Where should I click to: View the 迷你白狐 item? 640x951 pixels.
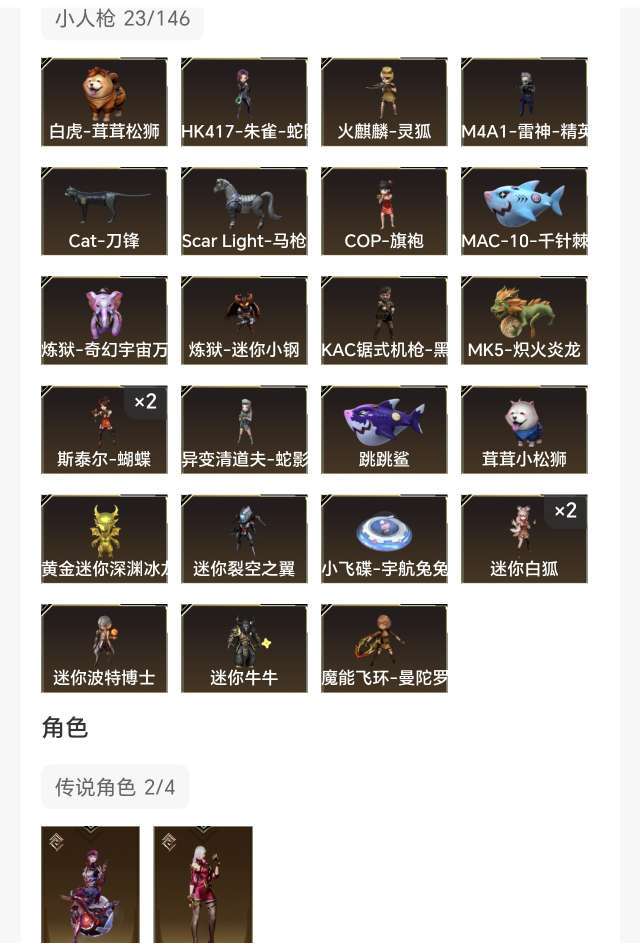(524, 538)
